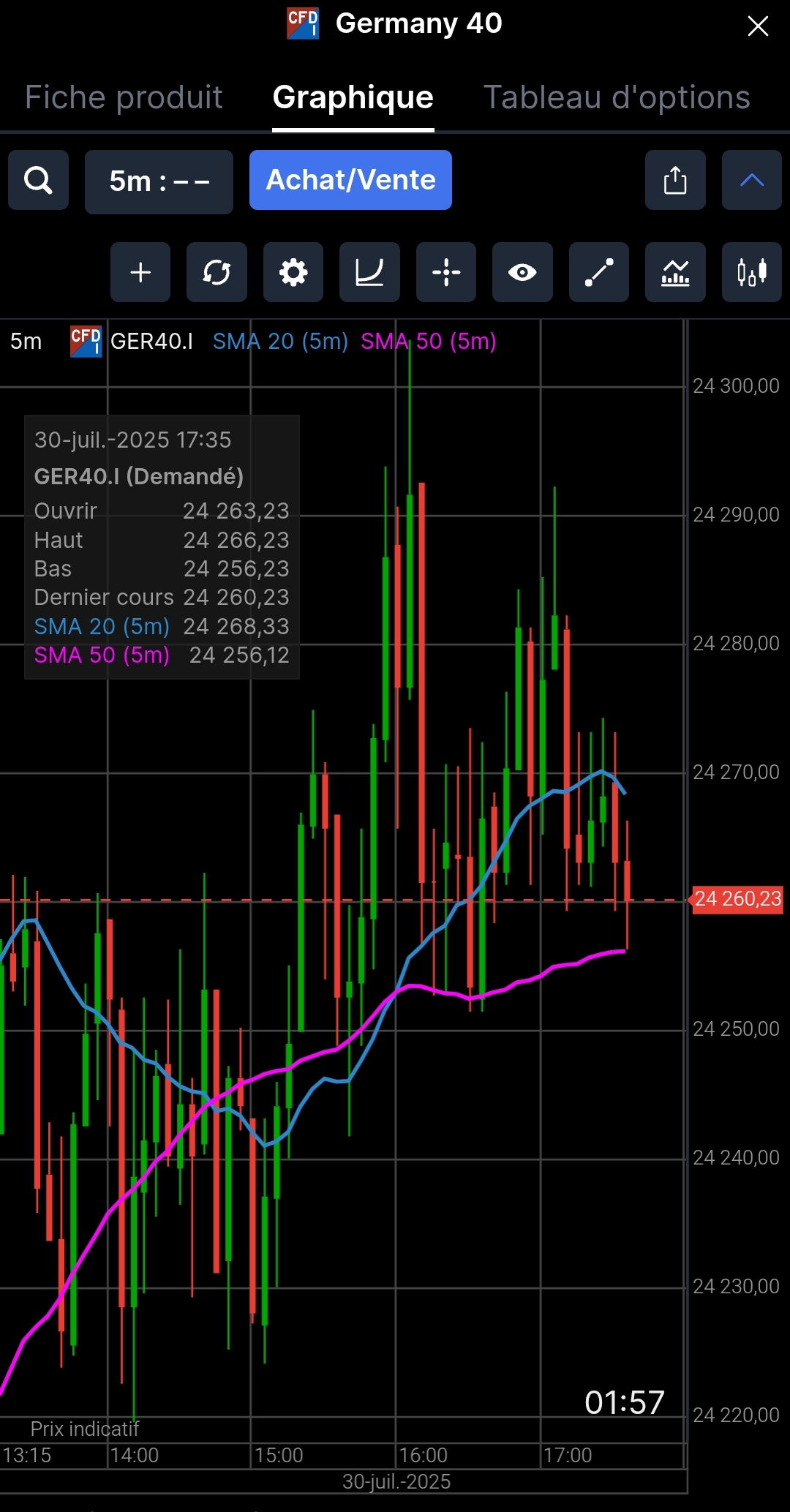The width and height of the screenshot is (790, 1512).
Task: Add a new item with the plus button
Action: (x=140, y=273)
